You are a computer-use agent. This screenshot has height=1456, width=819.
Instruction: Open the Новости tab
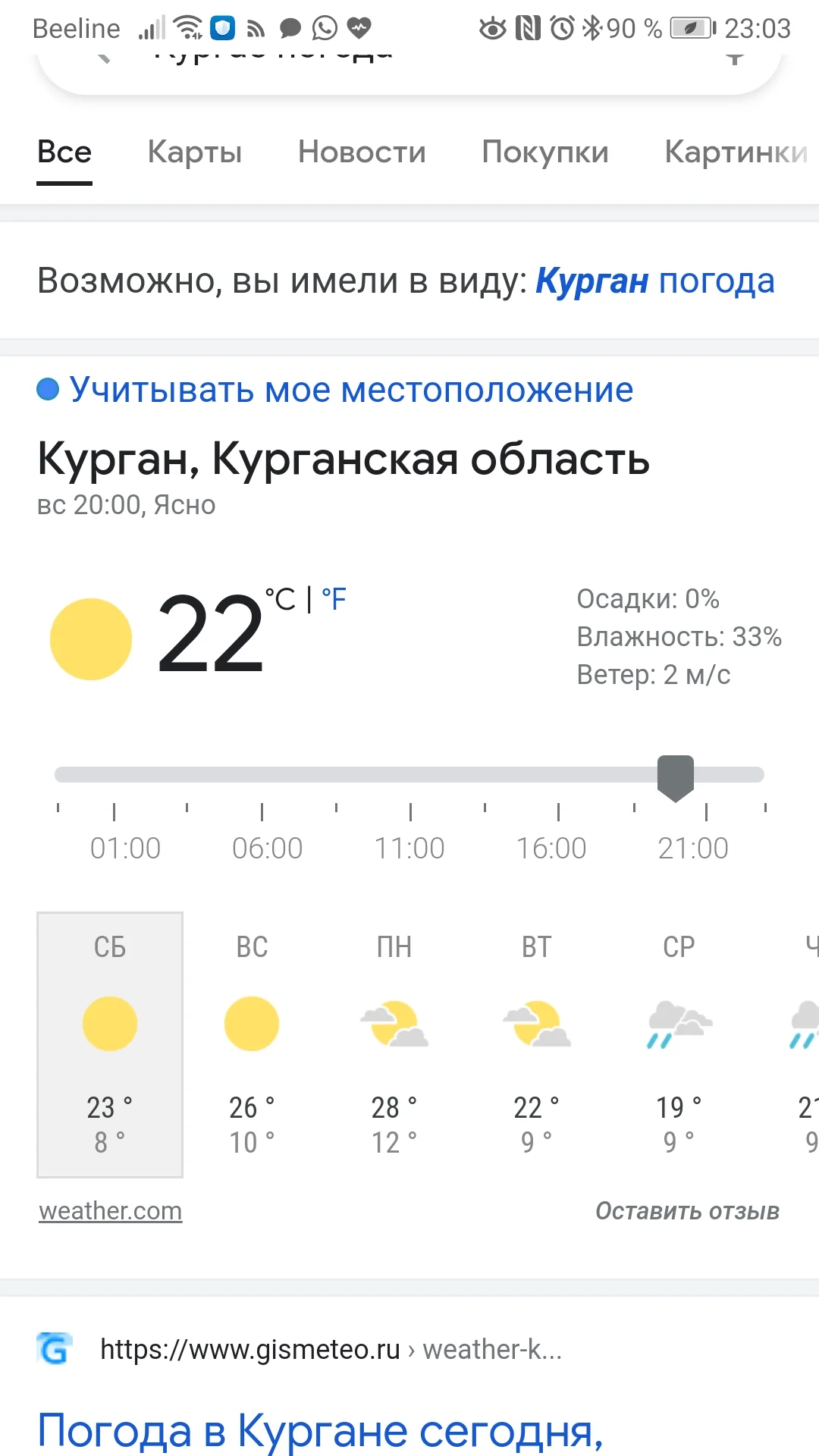pyautogui.click(x=361, y=152)
